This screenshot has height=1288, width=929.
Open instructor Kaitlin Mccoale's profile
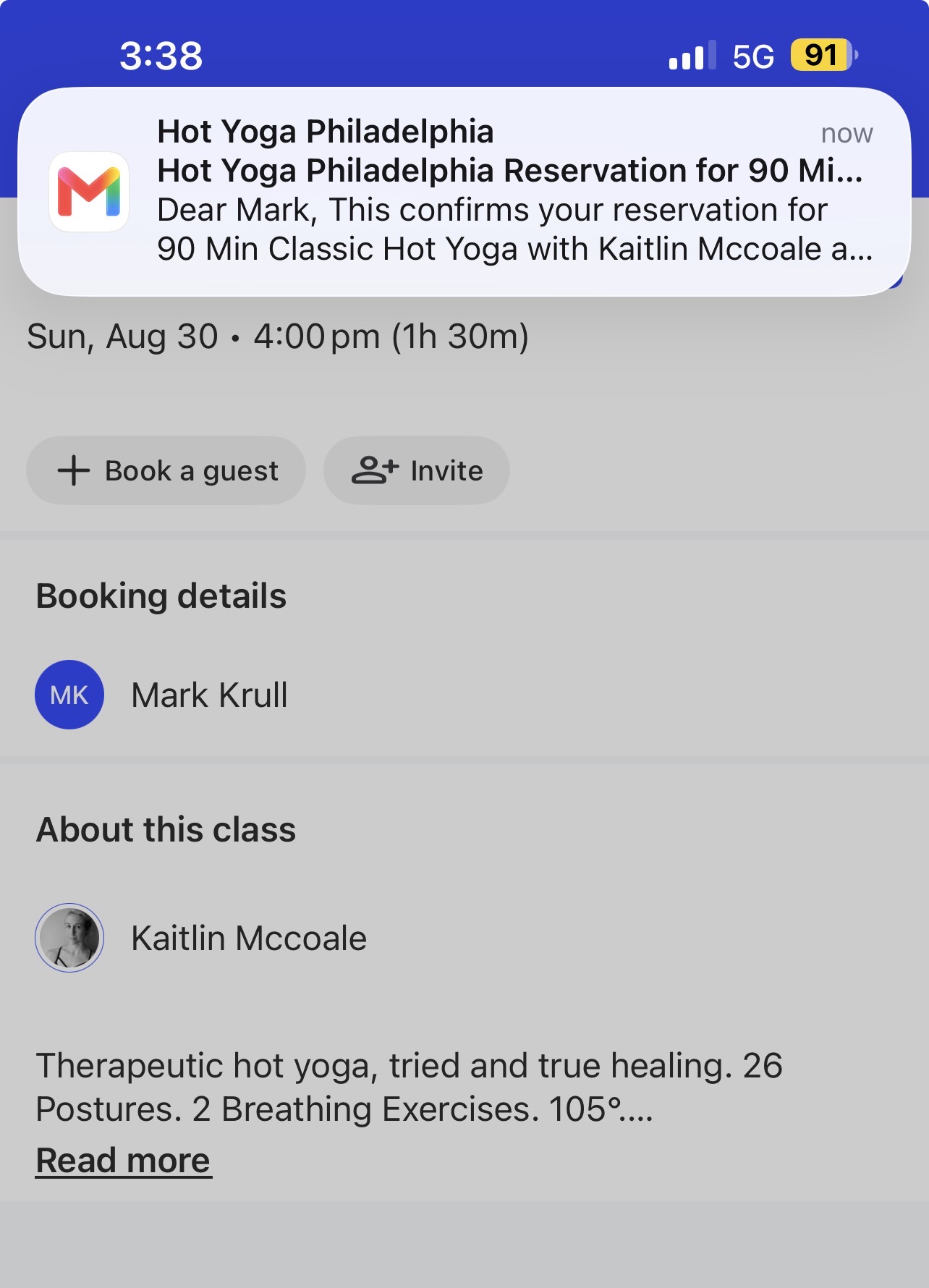coord(201,938)
